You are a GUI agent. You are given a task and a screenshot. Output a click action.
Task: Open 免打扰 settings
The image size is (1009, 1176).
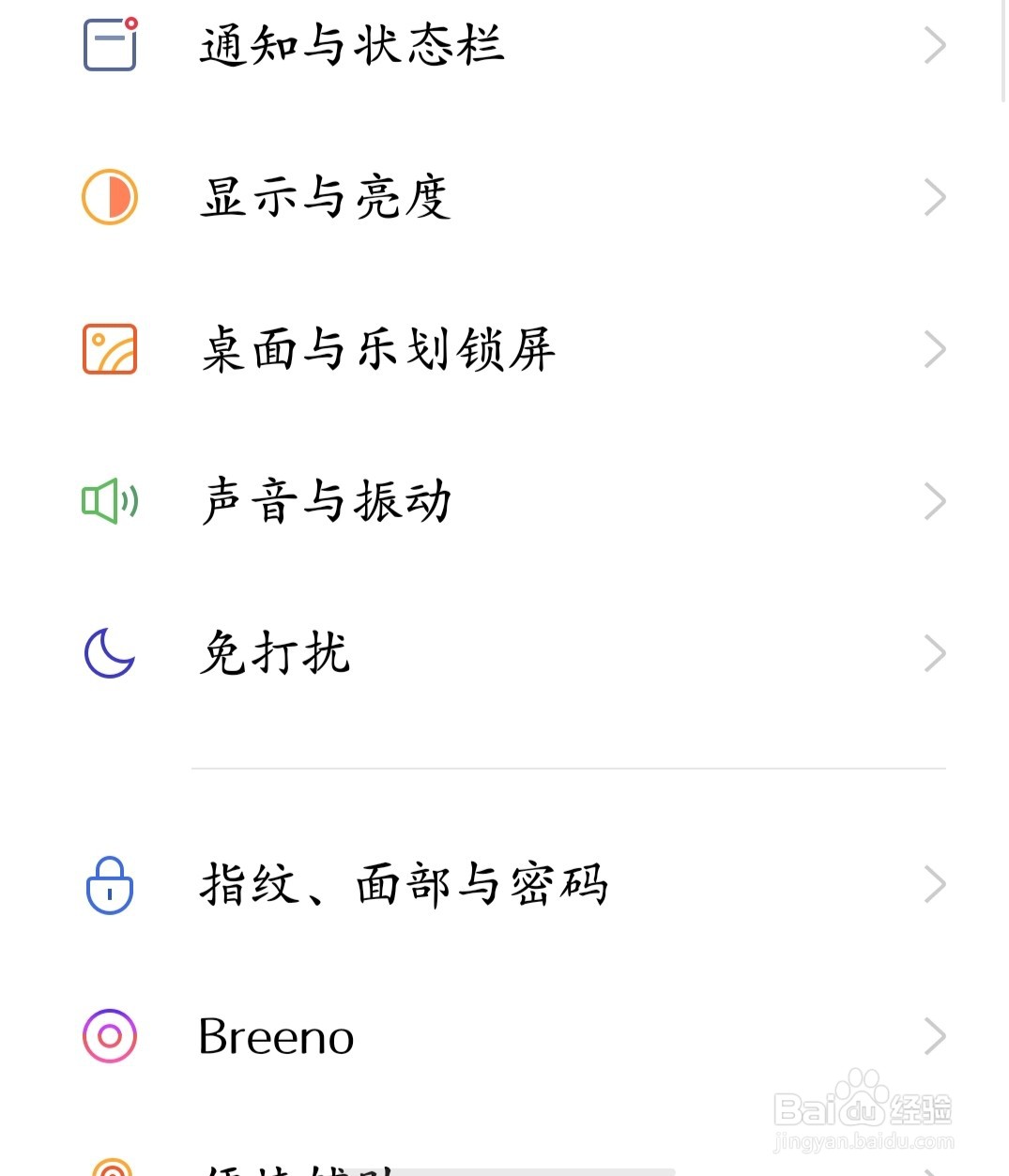273,654
